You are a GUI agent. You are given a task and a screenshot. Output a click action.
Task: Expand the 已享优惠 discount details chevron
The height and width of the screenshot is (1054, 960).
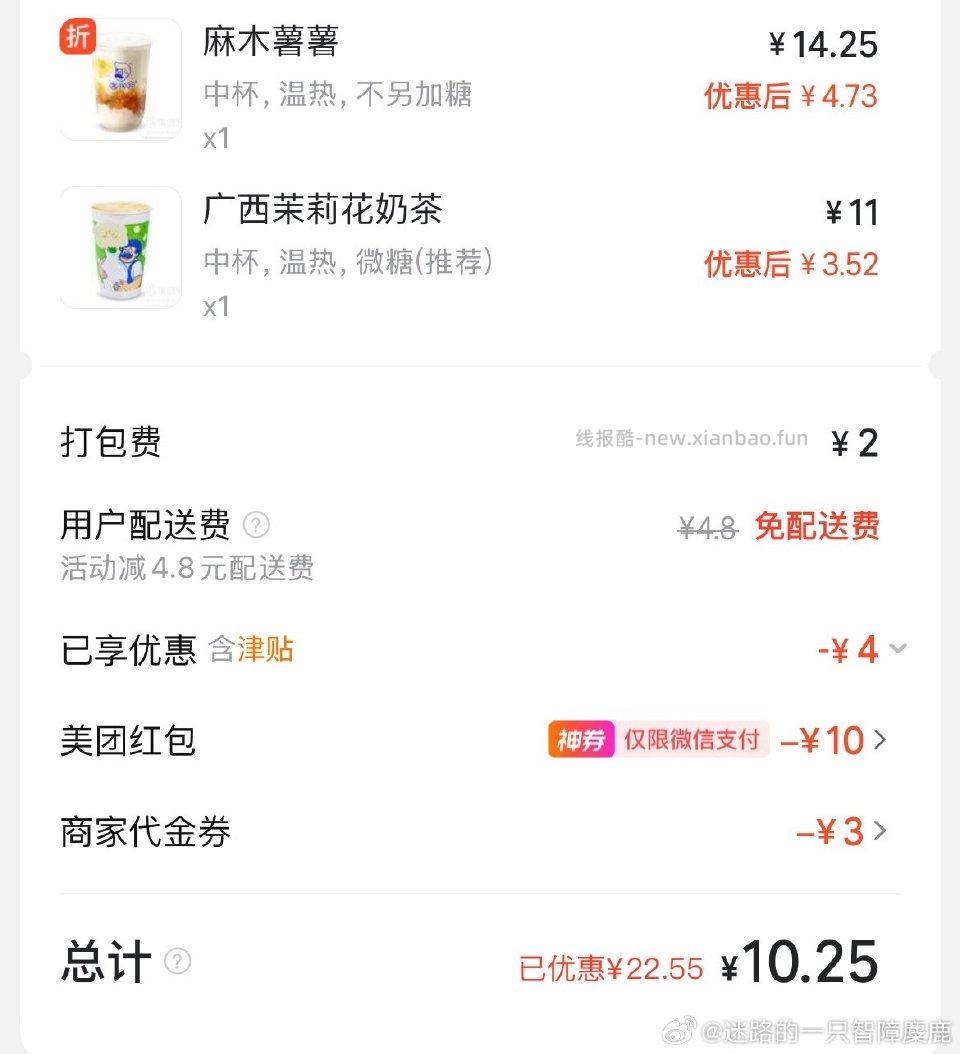pos(898,649)
